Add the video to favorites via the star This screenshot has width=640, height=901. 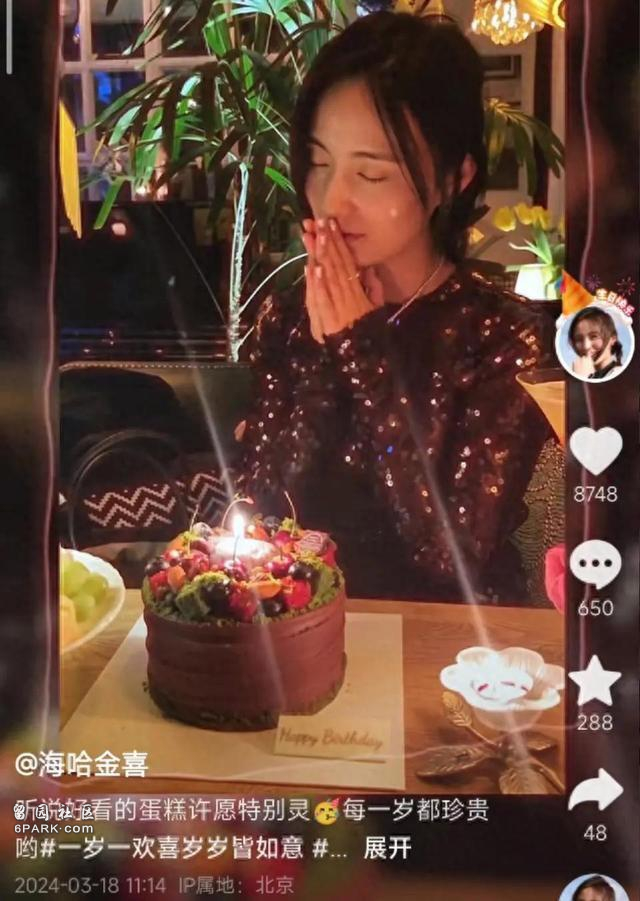click(x=595, y=681)
